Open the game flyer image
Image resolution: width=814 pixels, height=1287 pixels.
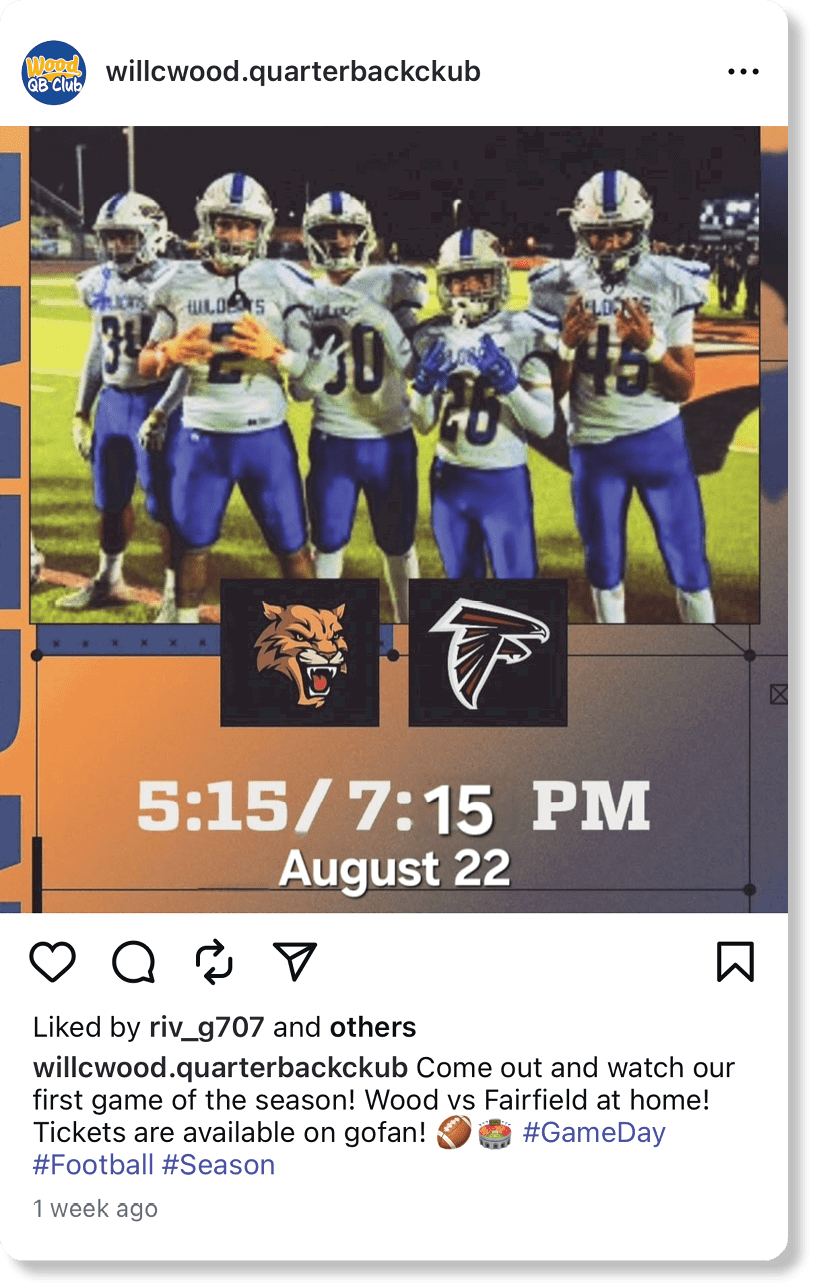tap(394, 518)
